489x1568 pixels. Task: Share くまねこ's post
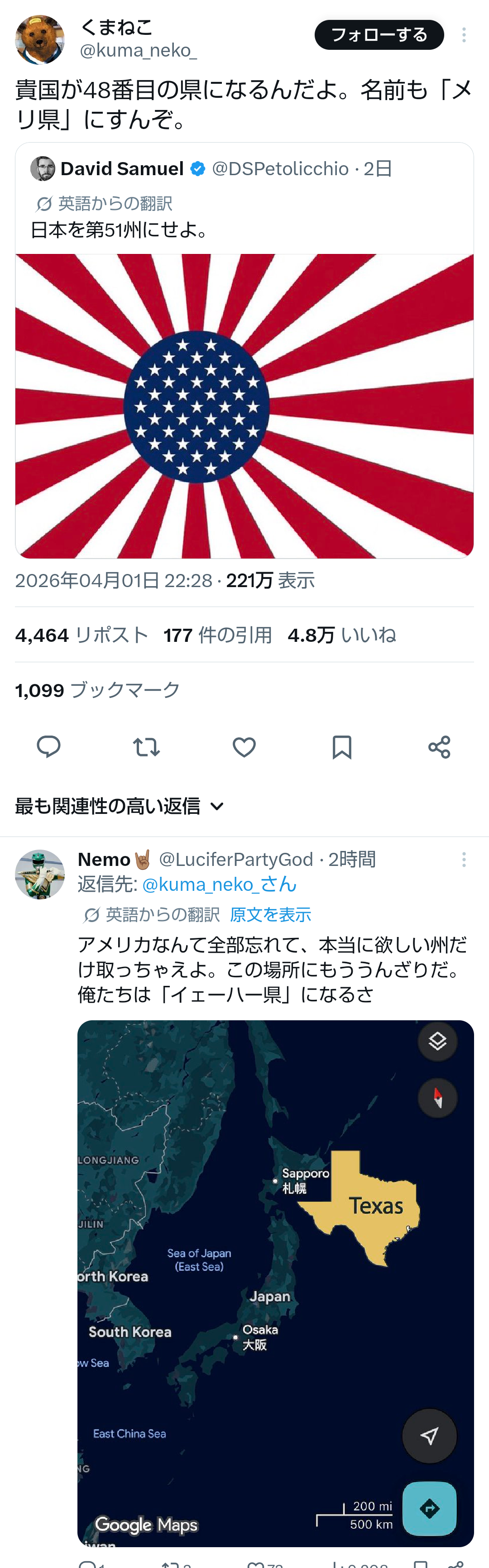pos(439,746)
